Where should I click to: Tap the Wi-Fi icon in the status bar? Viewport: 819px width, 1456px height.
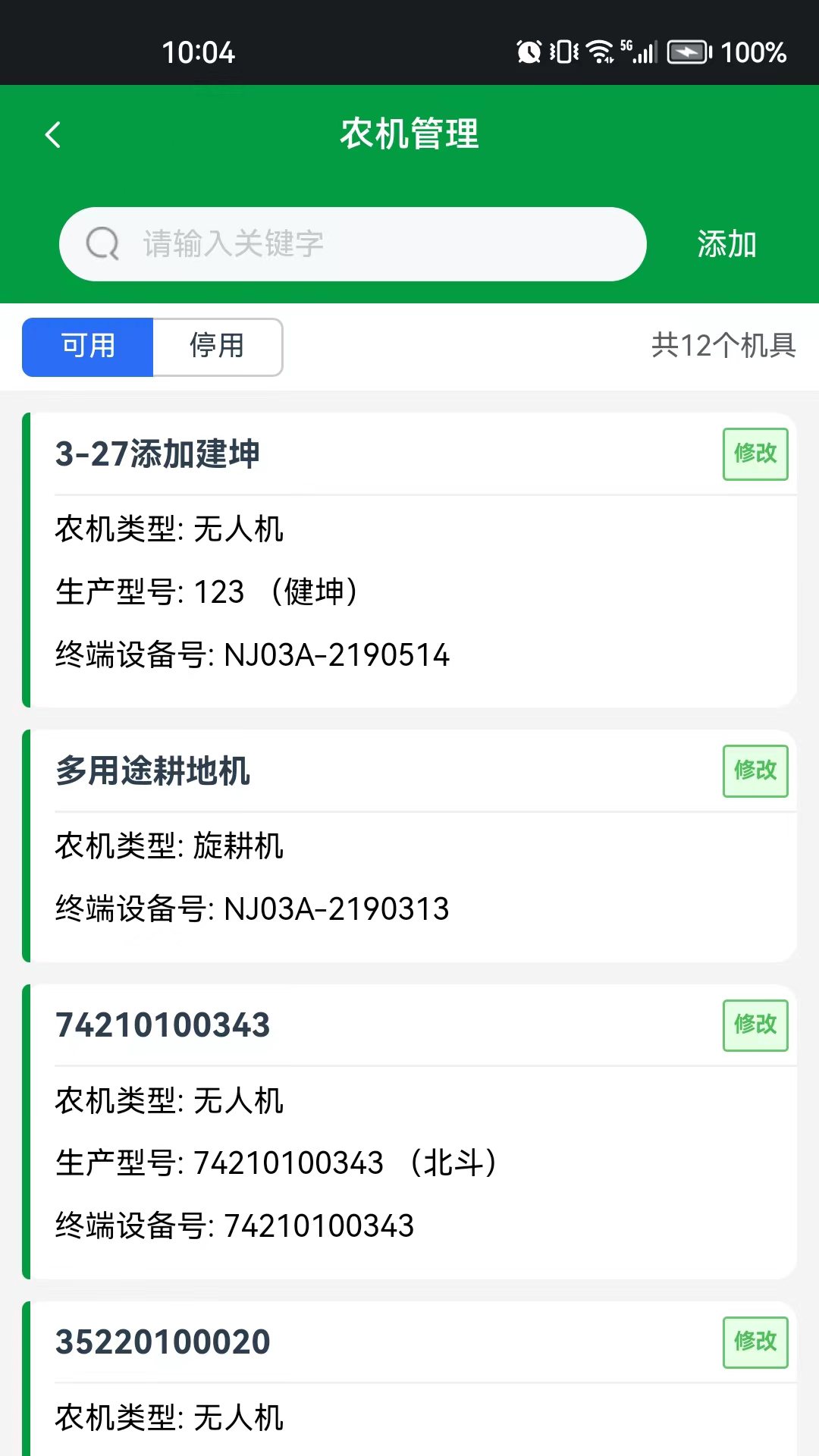pos(600,49)
